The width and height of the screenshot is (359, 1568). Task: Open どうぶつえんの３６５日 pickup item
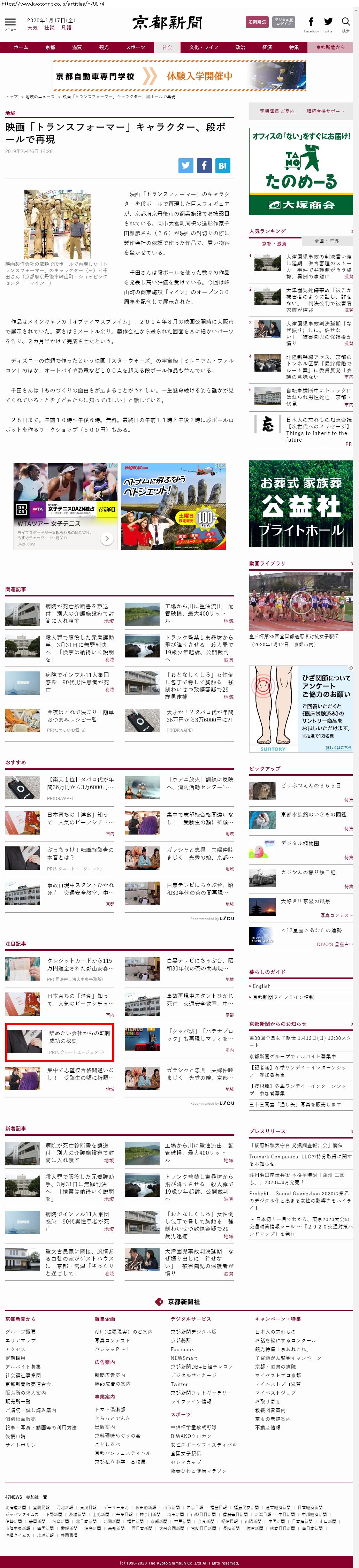pyautogui.click(x=310, y=785)
